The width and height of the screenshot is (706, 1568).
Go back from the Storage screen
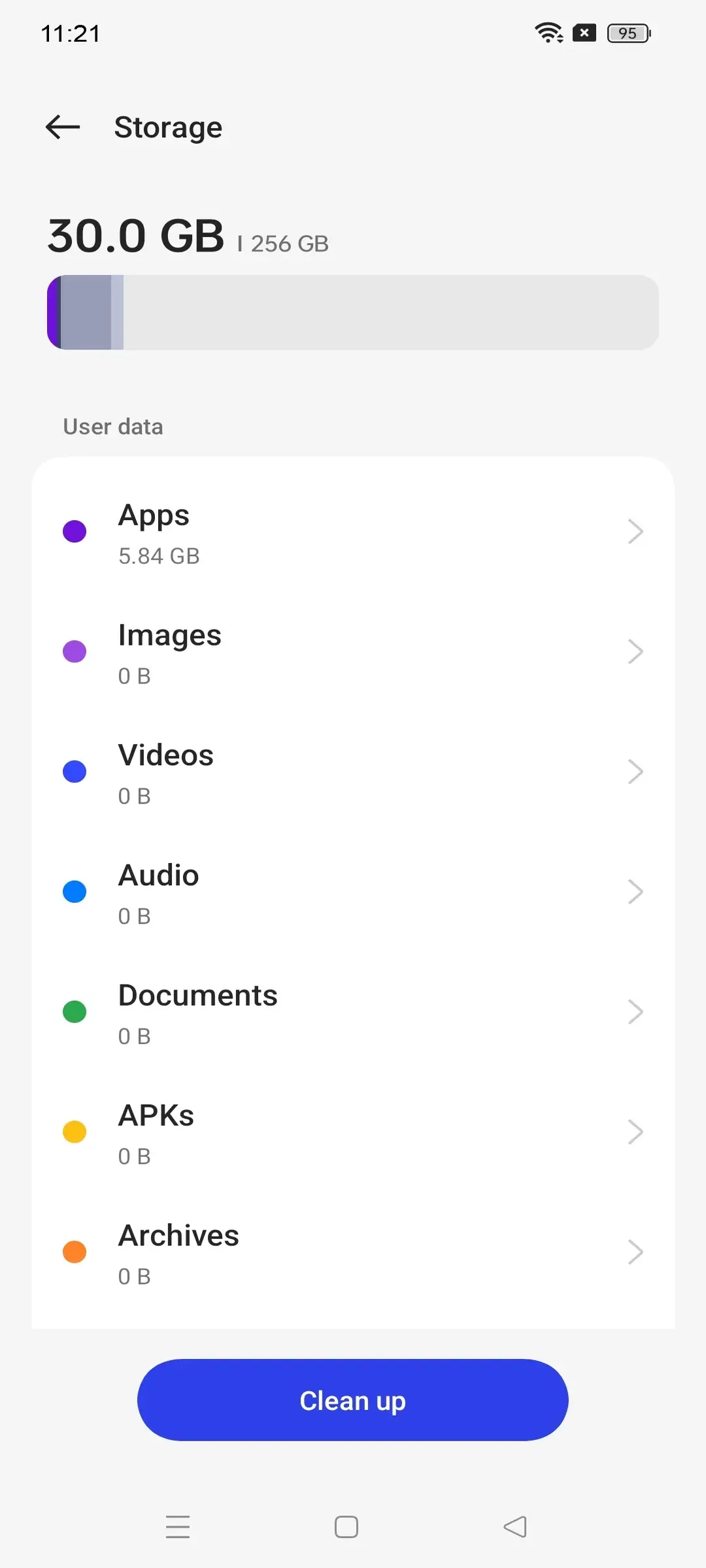coord(63,127)
